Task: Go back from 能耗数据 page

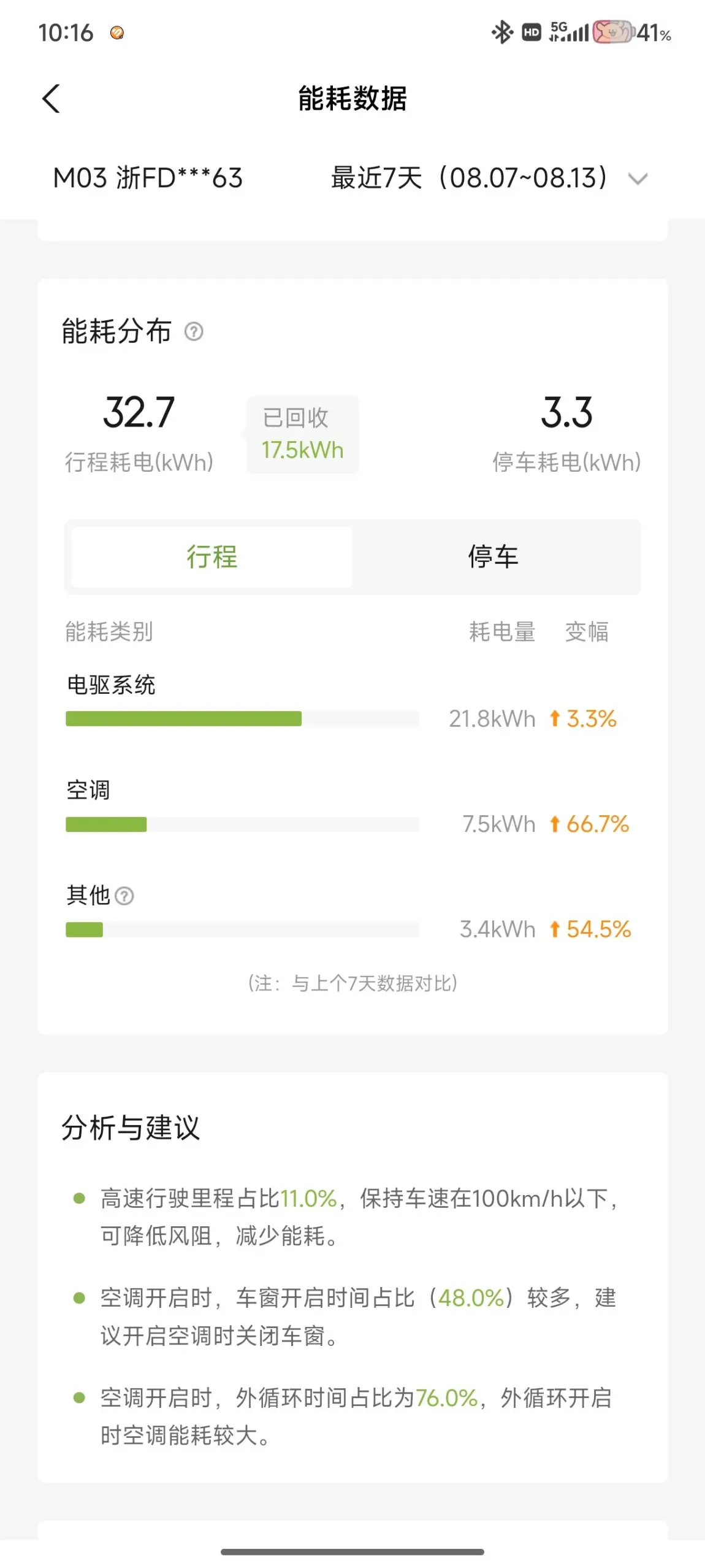Action: 51,99
